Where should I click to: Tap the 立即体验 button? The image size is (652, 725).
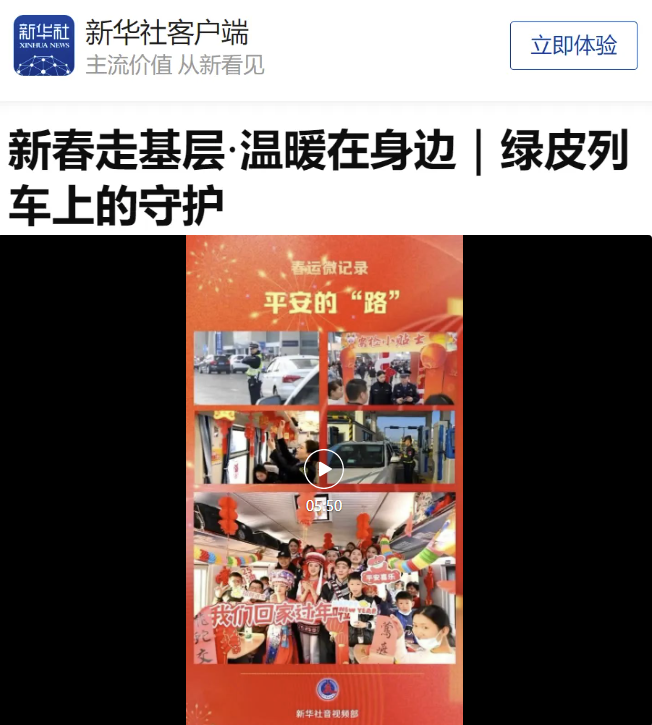tap(573, 46)
